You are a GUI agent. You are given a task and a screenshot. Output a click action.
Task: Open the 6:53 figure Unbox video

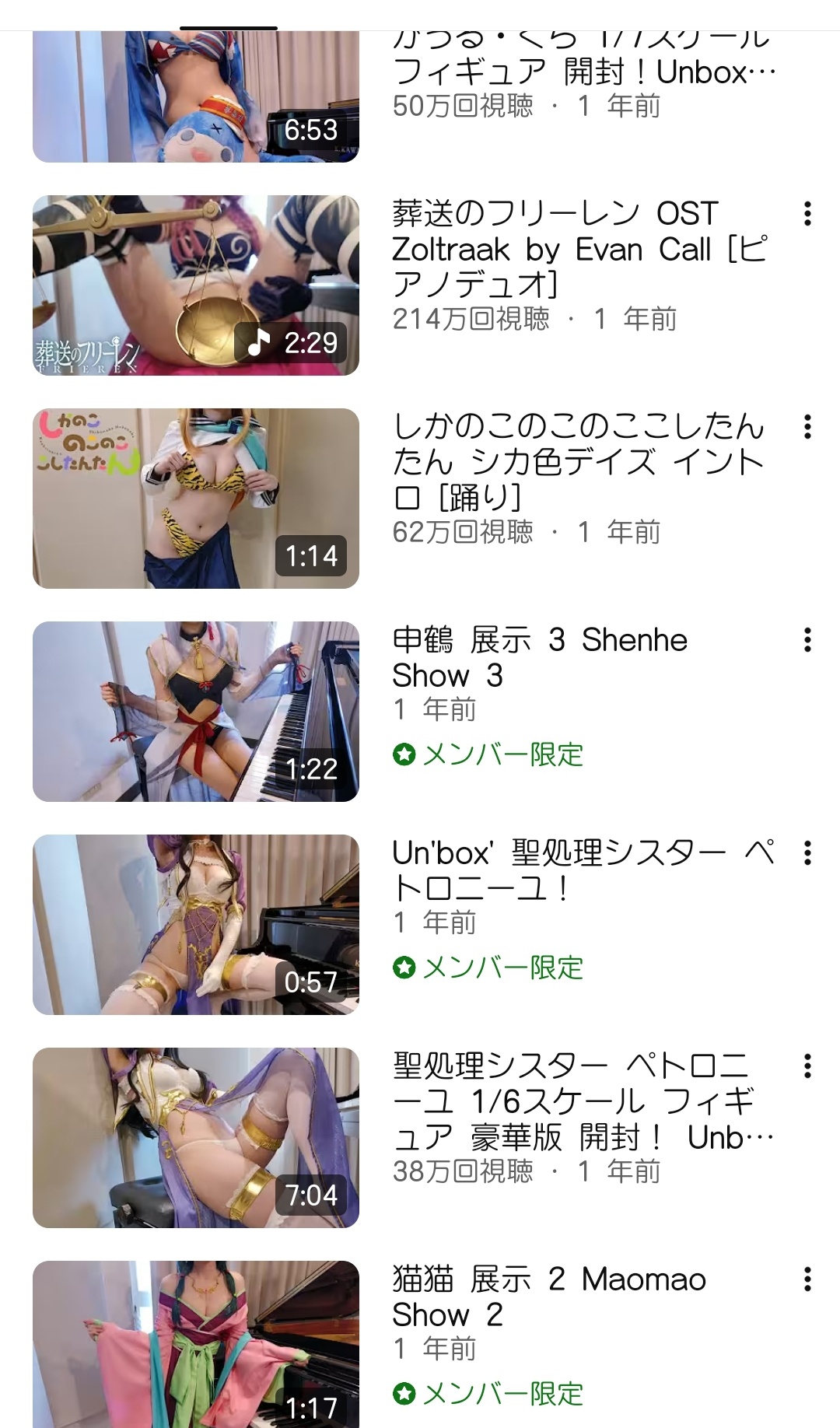196,97
